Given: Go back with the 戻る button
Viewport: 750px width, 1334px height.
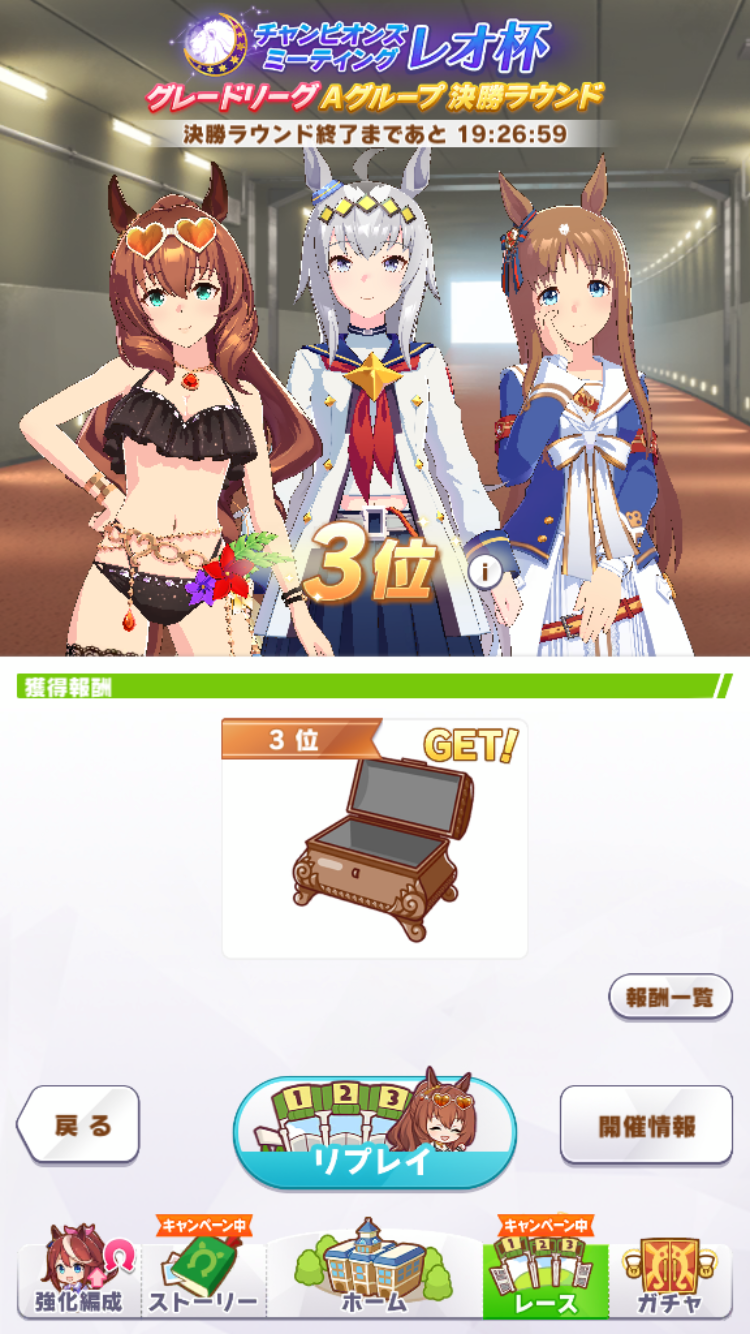Looking at the screenshot, I should coord(79,1125).
